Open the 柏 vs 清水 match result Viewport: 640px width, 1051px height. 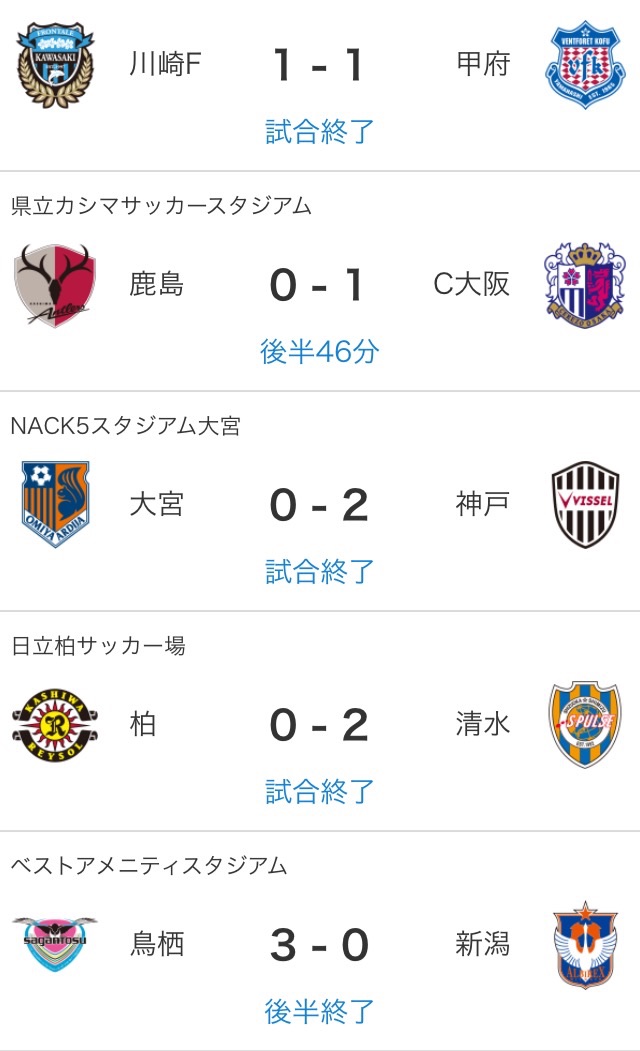(320, 721)
